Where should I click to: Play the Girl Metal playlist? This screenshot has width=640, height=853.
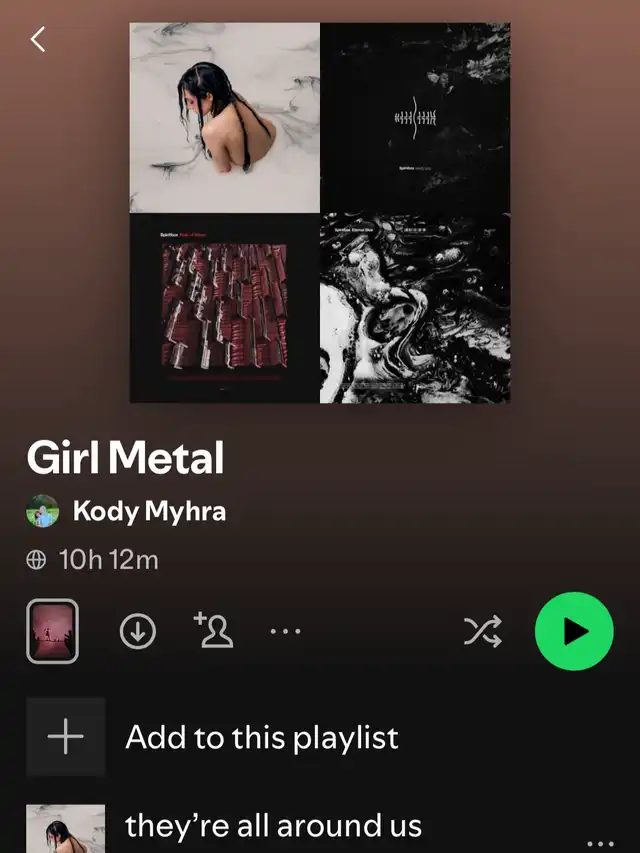pyautogui.click(x=574, y=632)
